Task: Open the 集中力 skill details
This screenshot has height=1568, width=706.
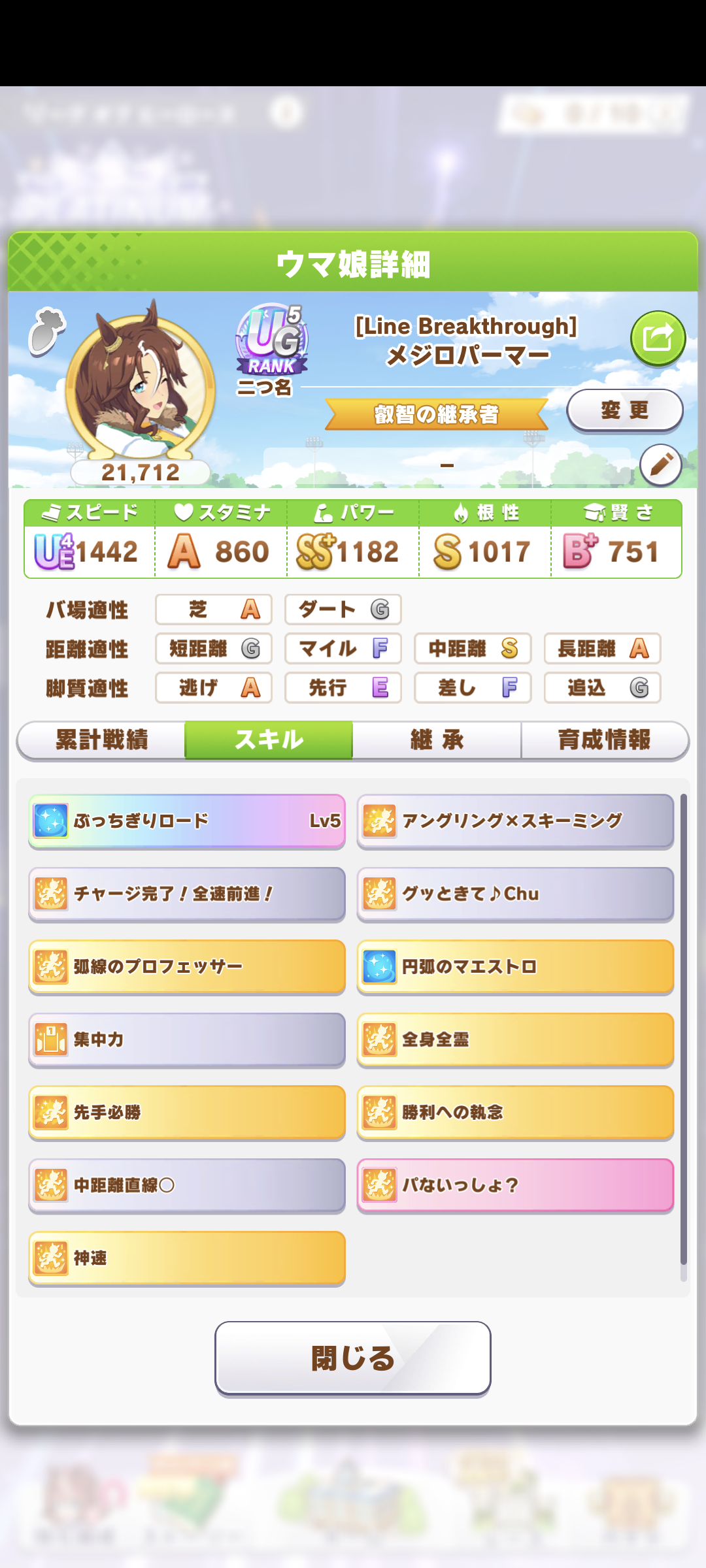Action: point(187,1039)
